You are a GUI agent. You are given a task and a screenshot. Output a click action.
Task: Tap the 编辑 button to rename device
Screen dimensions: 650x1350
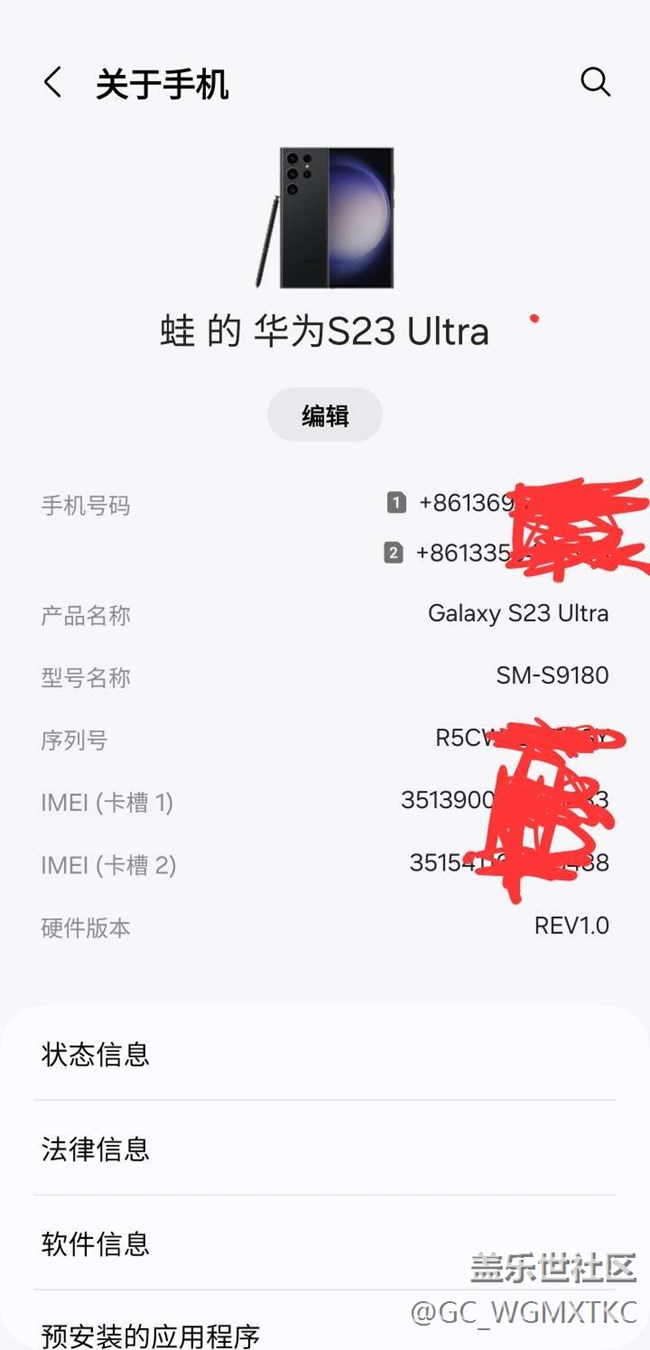click(x=325, y=415)
